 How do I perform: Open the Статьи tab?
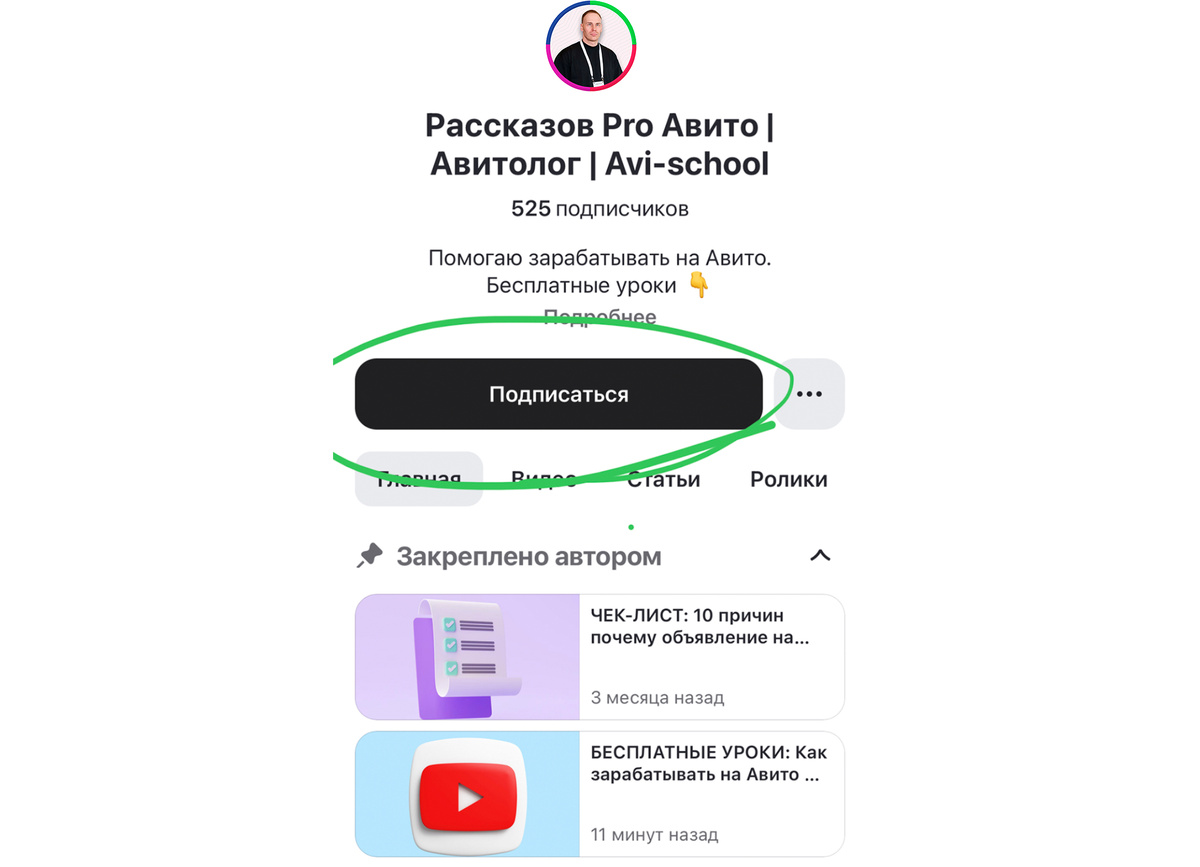coord(663,479)
